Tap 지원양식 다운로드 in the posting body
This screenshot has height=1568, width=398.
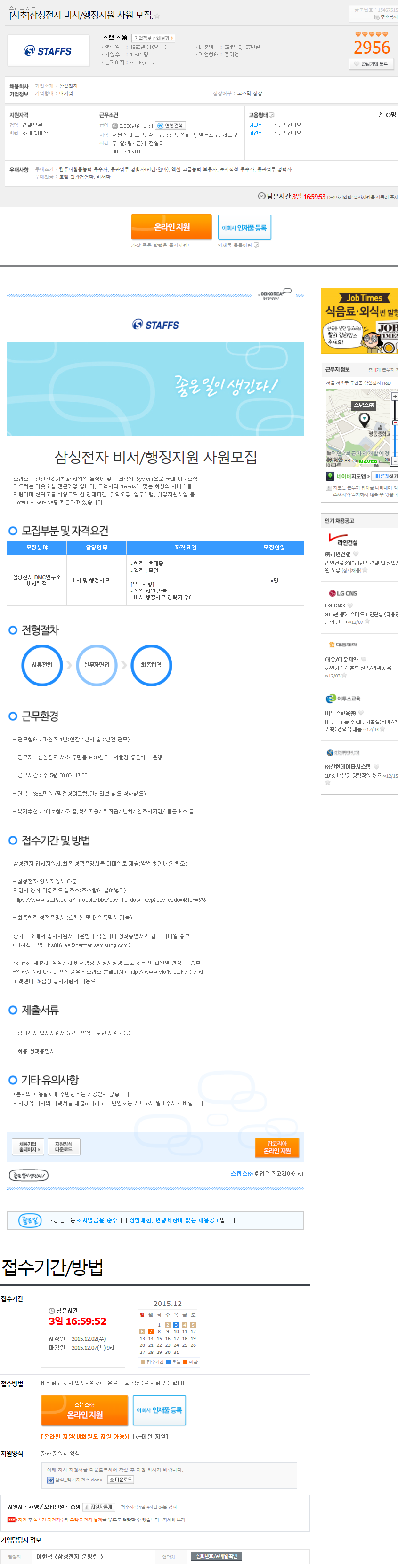click(x=64, y=1146)
